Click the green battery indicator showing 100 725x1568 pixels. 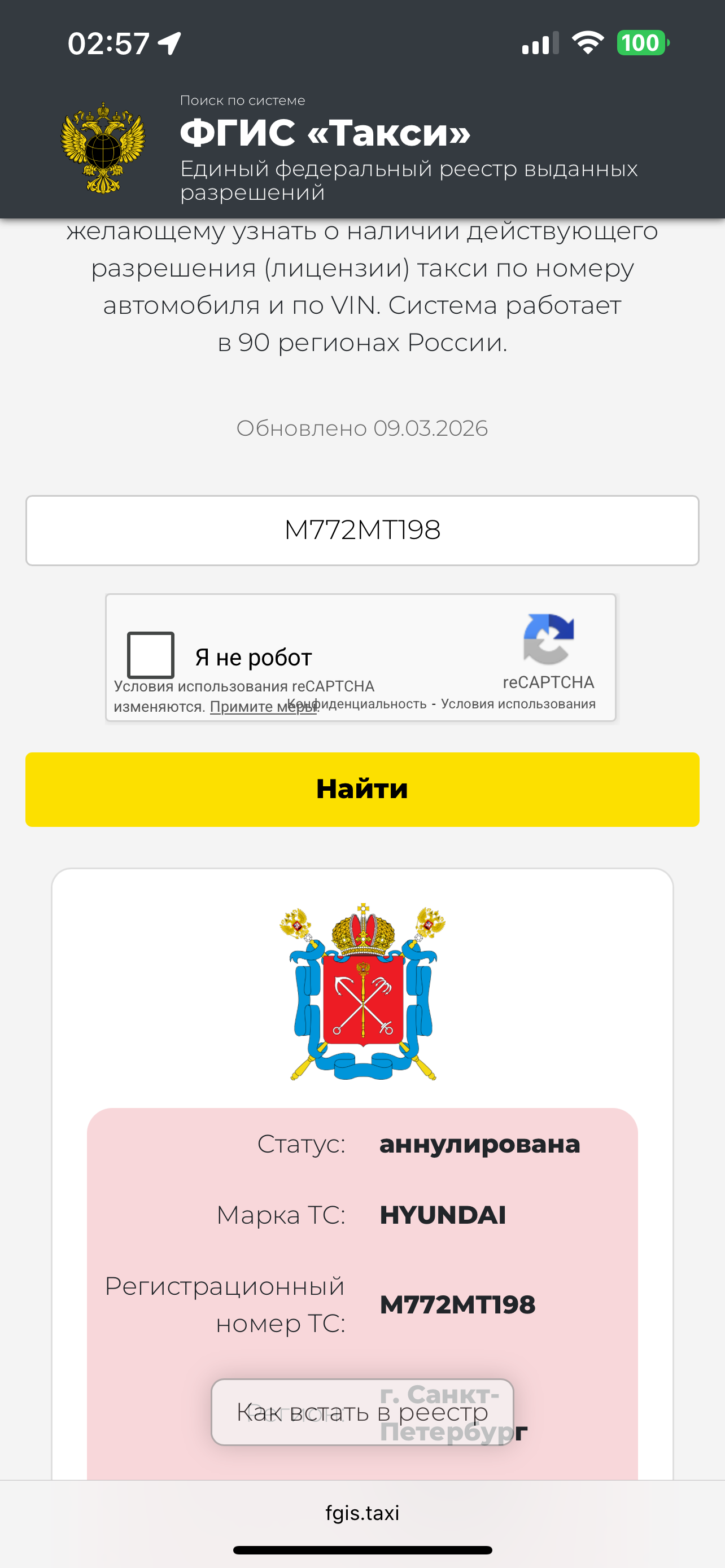(x=641, y=41)
